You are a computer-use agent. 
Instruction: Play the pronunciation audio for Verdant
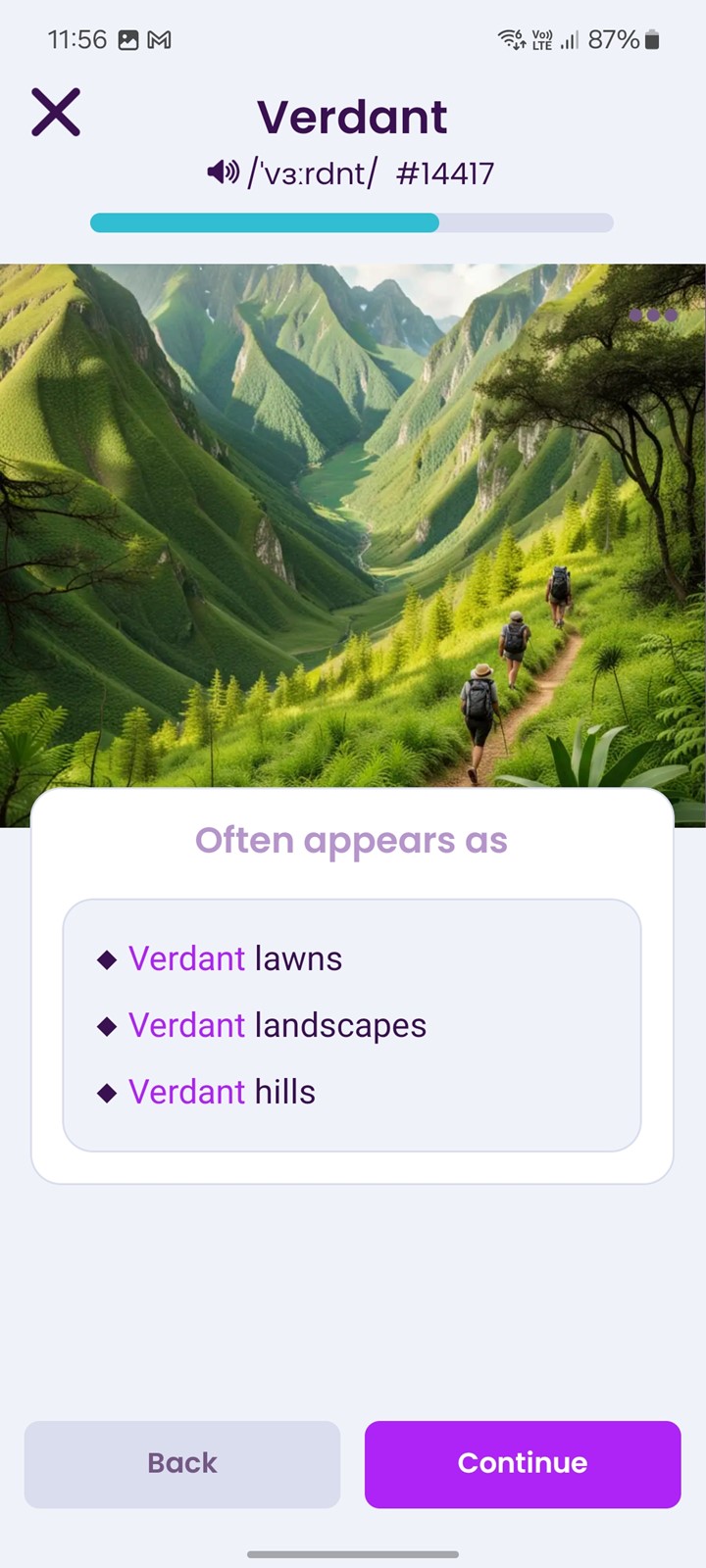click(x=224, y=172)
